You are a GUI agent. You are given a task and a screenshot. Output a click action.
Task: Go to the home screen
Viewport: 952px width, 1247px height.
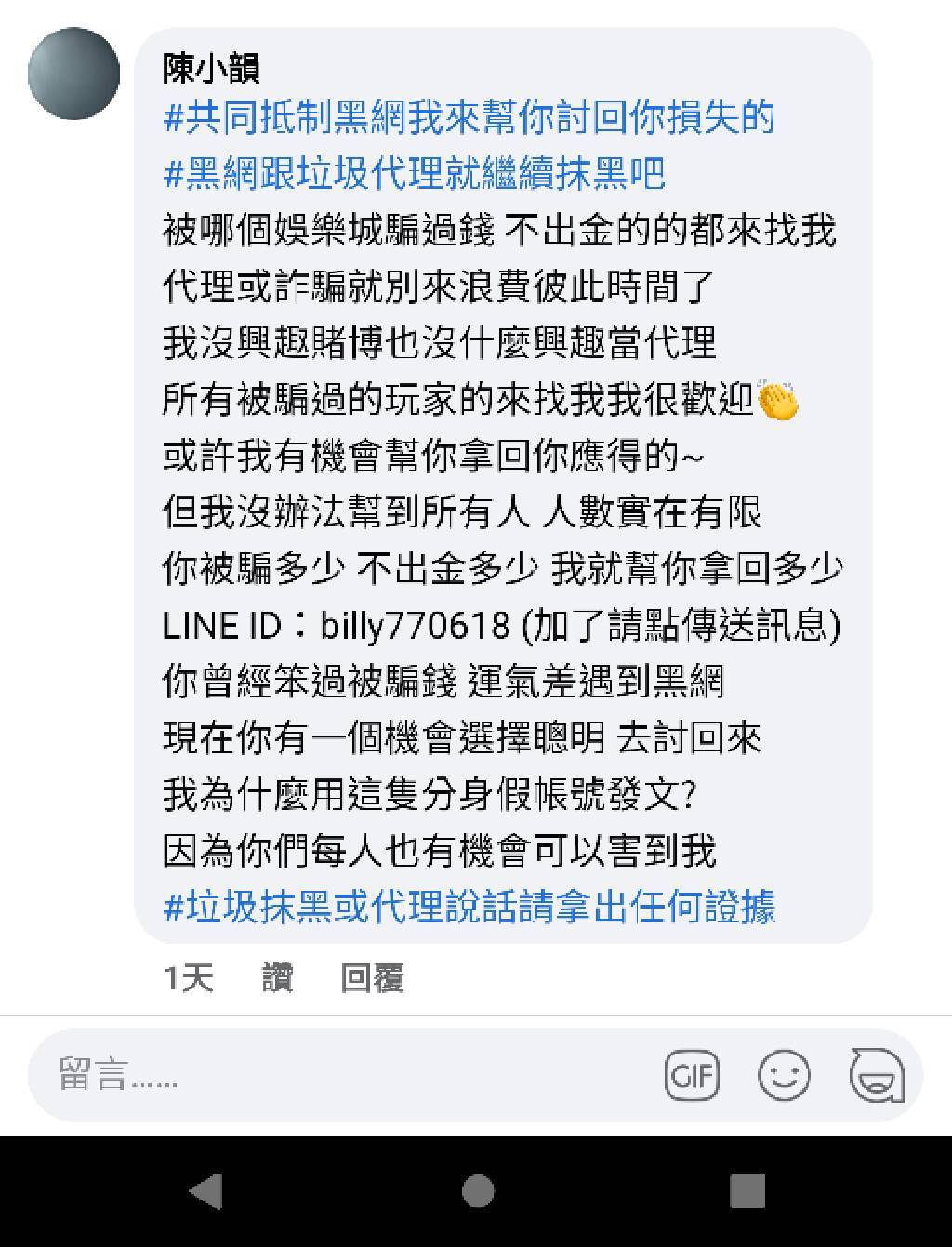click(477, 1191)
